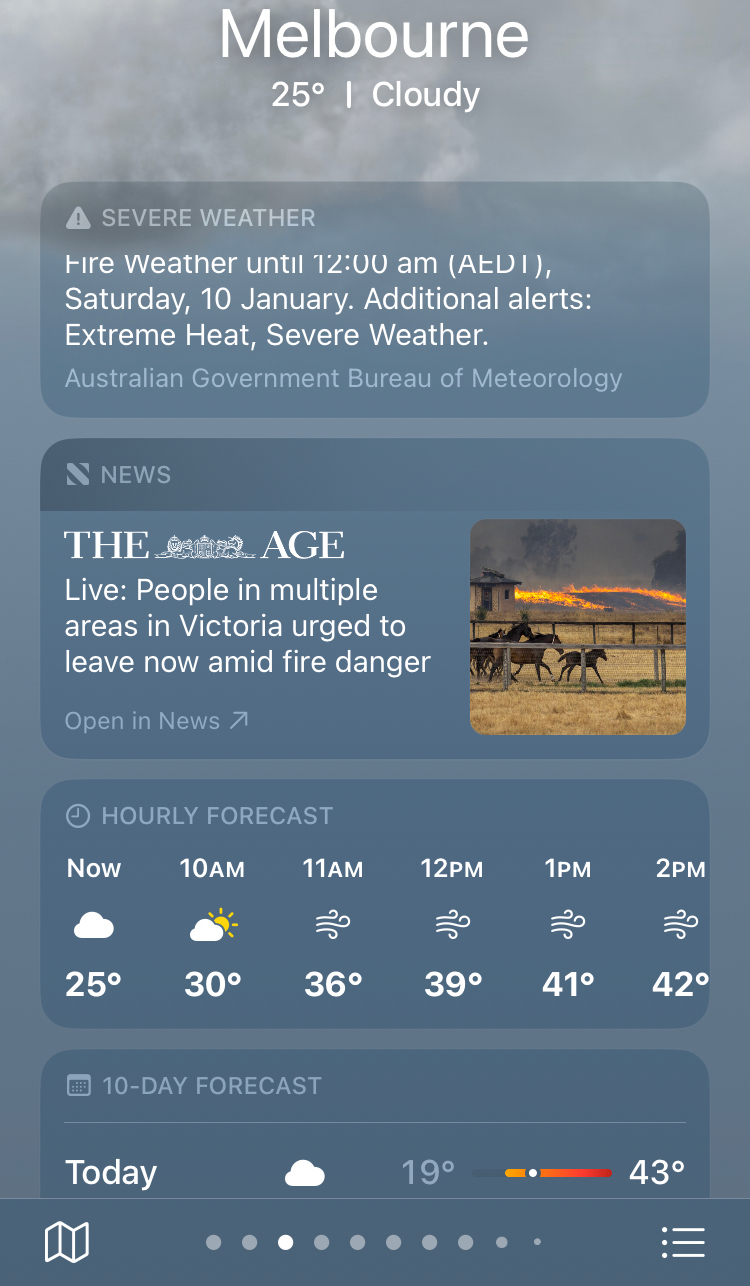Open the weather map
Image resolution: width=750 pixels, height=1286 pixels.
click(67, 1242)
